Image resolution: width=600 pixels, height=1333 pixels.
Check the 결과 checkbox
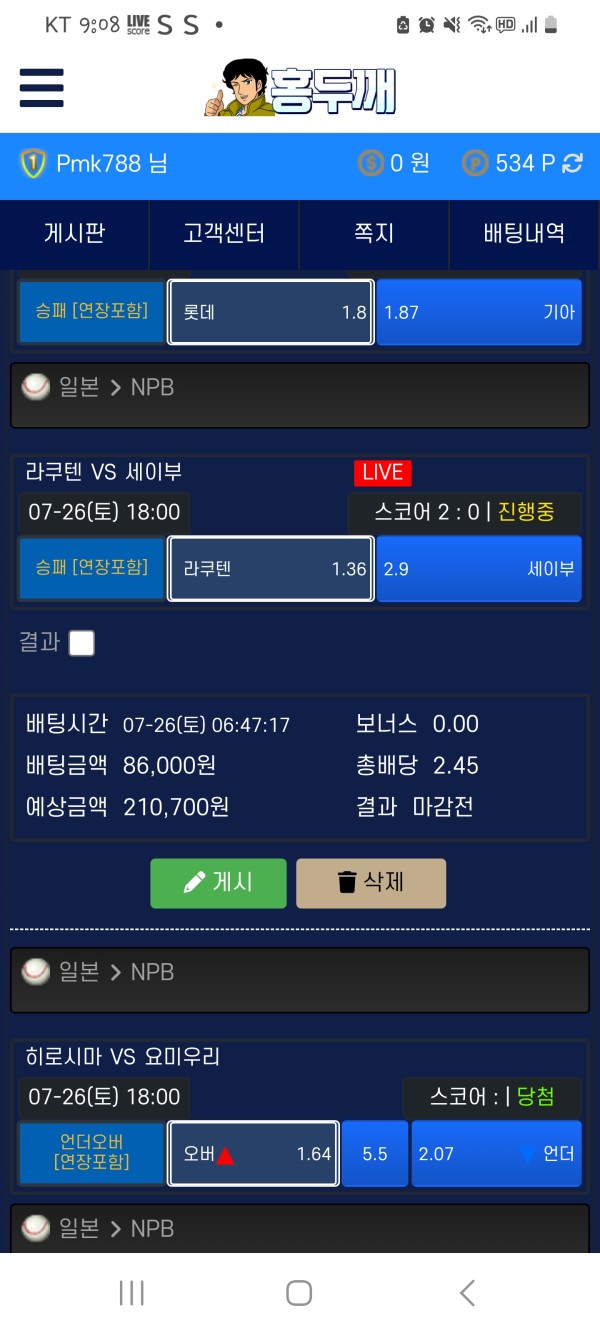[x=82, y=643]
